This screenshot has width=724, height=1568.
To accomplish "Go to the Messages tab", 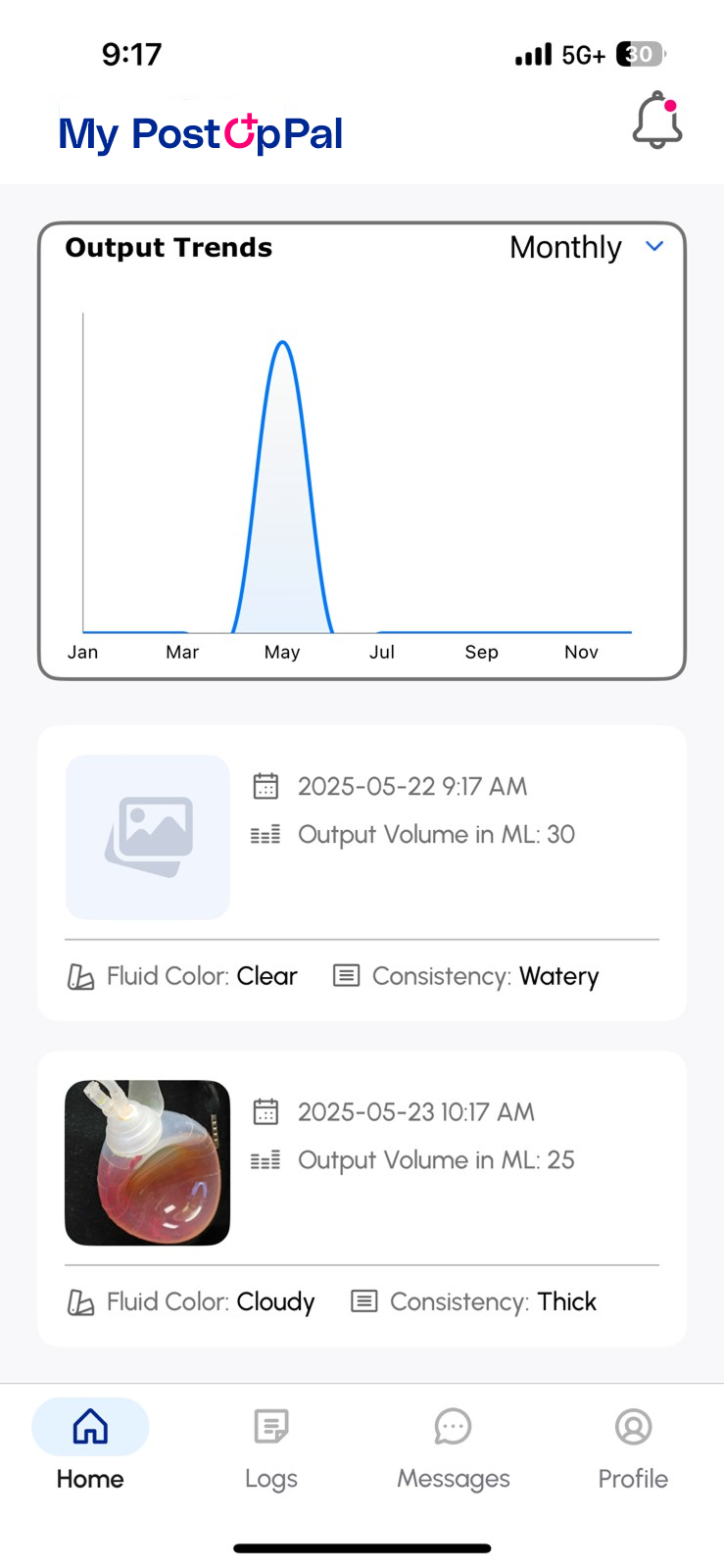I will tap(453, 1447).
